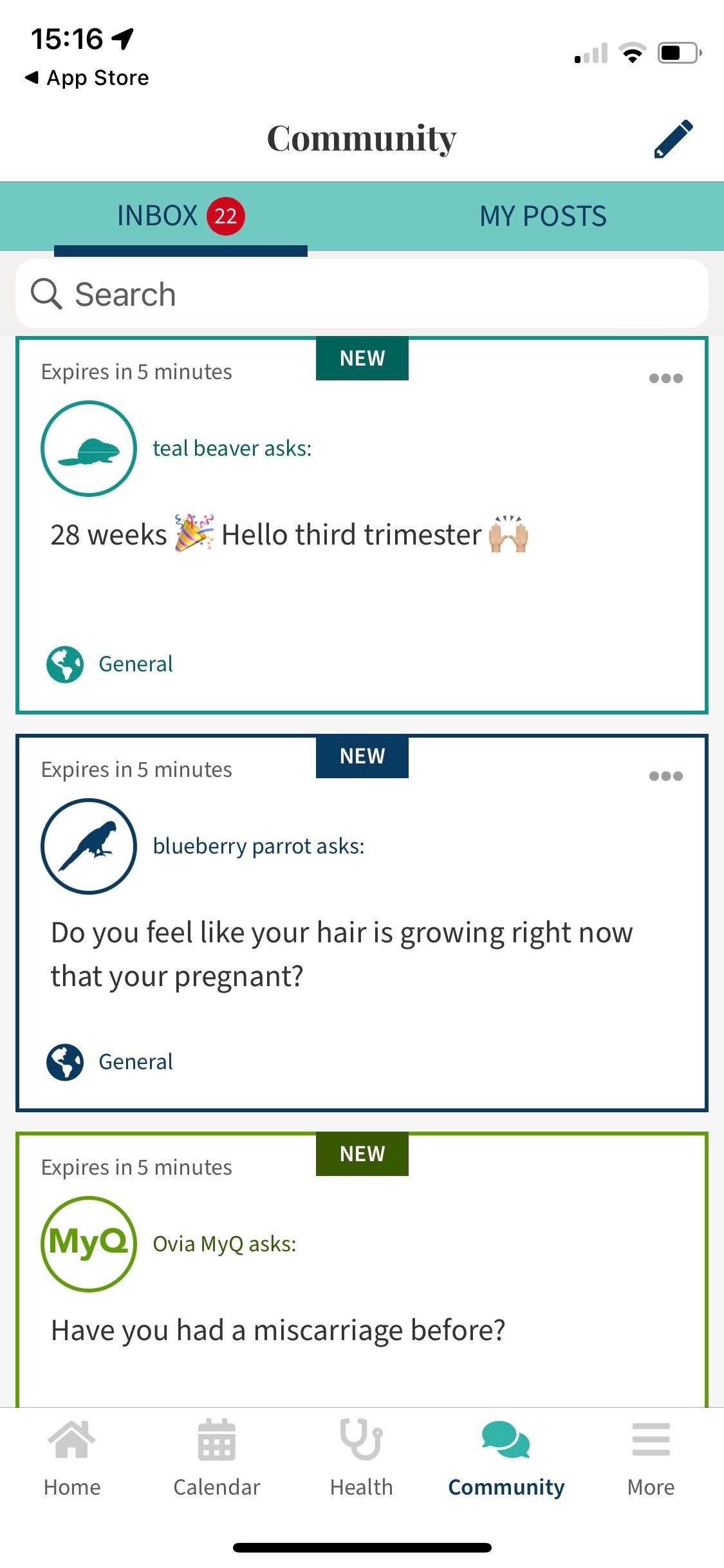Tap the Search field

pos(362,294)
